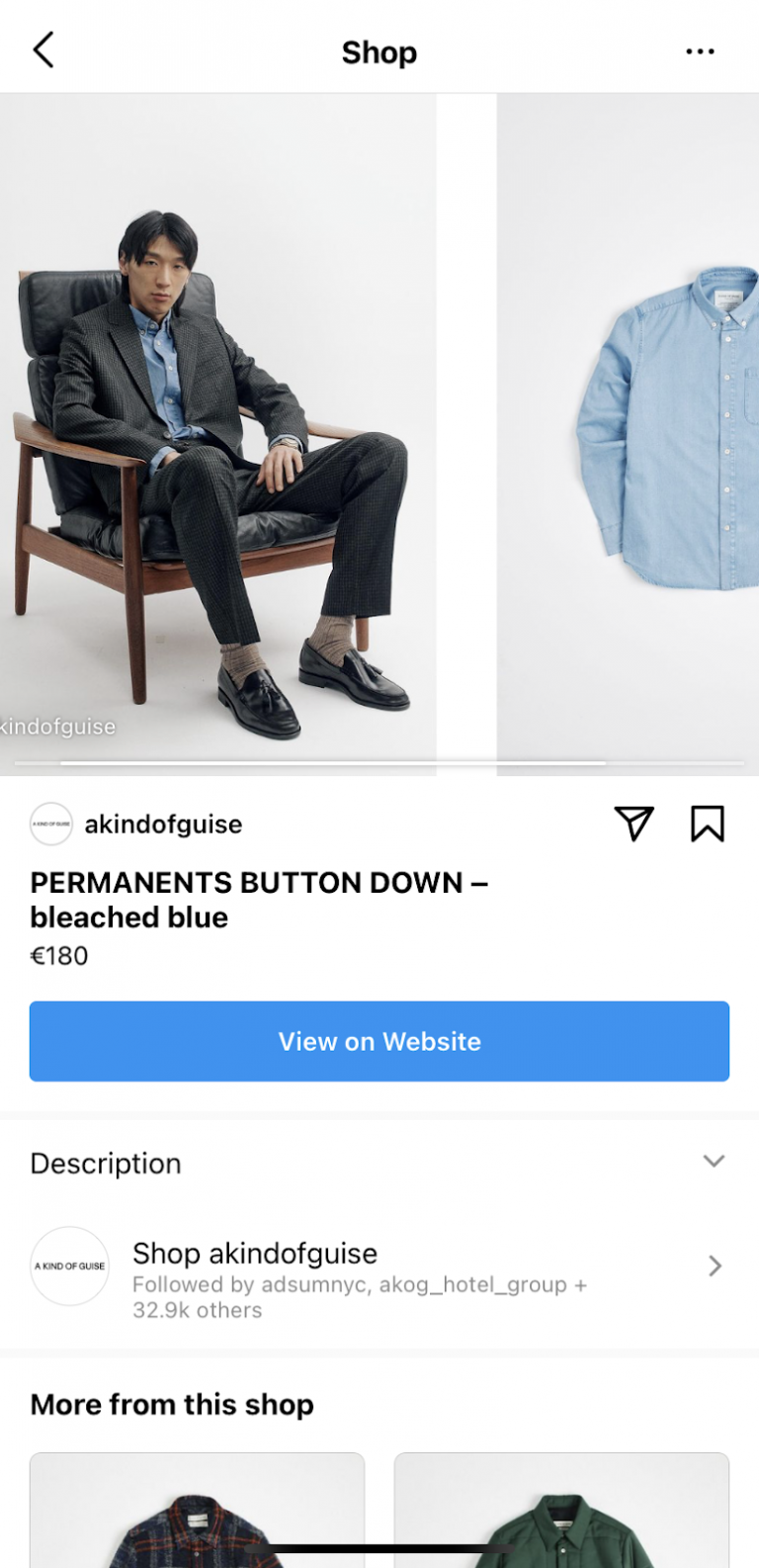Viewport: 759px width, 1568px height.
Task: Open the three-dot overflow menu
Action: click(700, 51)
